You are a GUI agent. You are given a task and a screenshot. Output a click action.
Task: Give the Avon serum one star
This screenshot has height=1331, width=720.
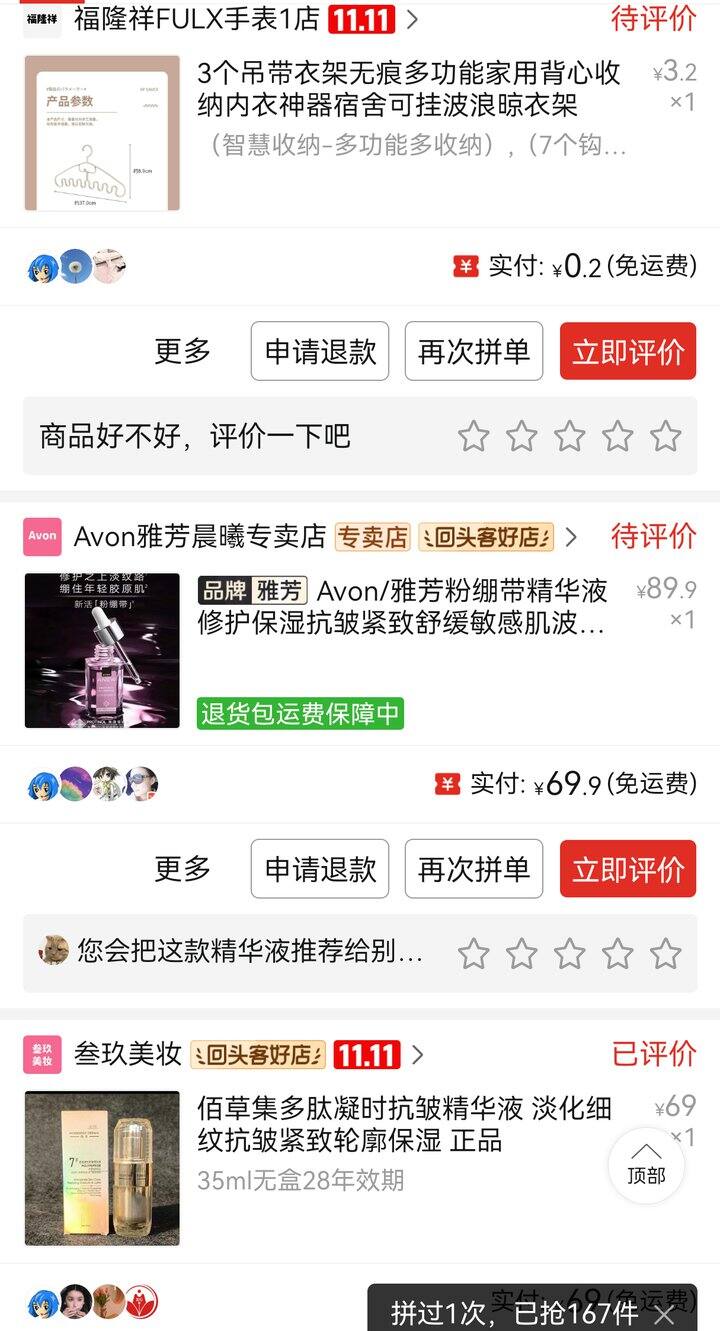(473, 954)
